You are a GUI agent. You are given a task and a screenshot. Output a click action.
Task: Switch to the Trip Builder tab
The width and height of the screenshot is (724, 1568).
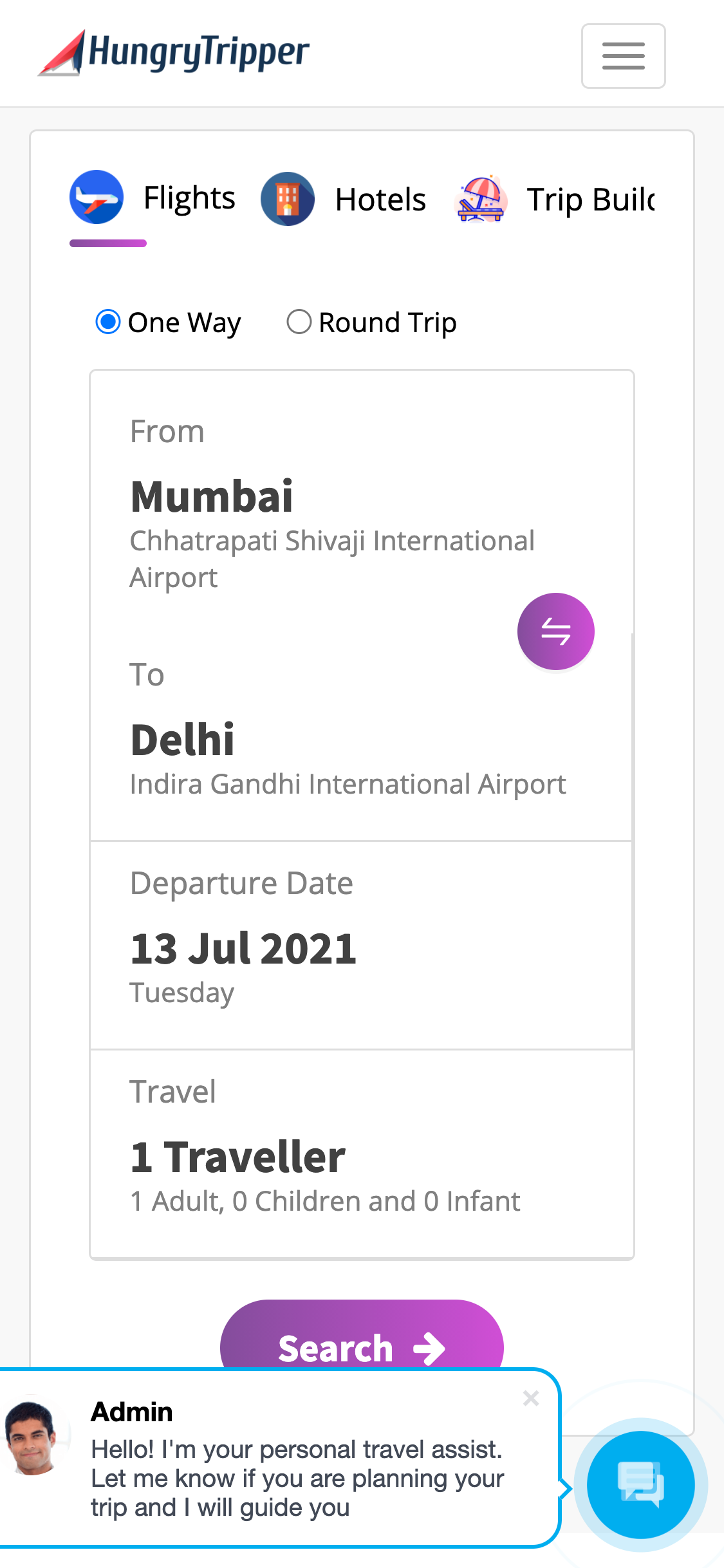pyautogui.click(x=555, y=200)
